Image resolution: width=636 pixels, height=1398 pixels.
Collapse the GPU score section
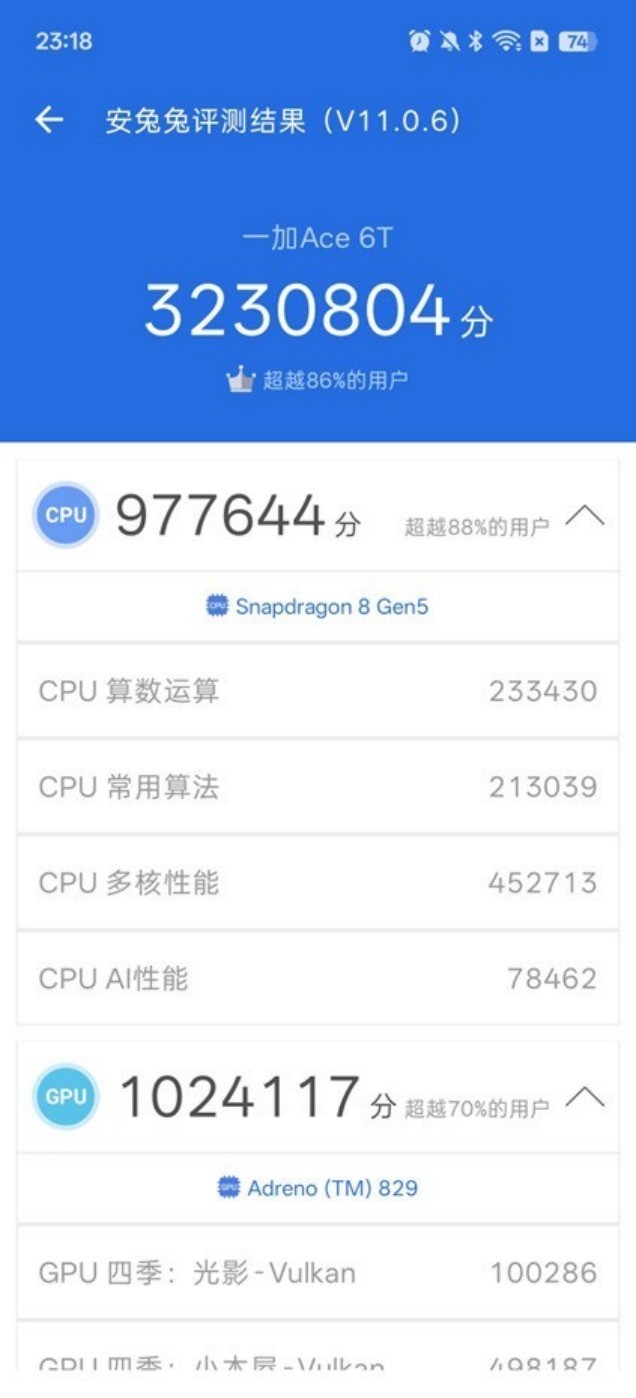pyautogui.click(x=585, y=1097)
